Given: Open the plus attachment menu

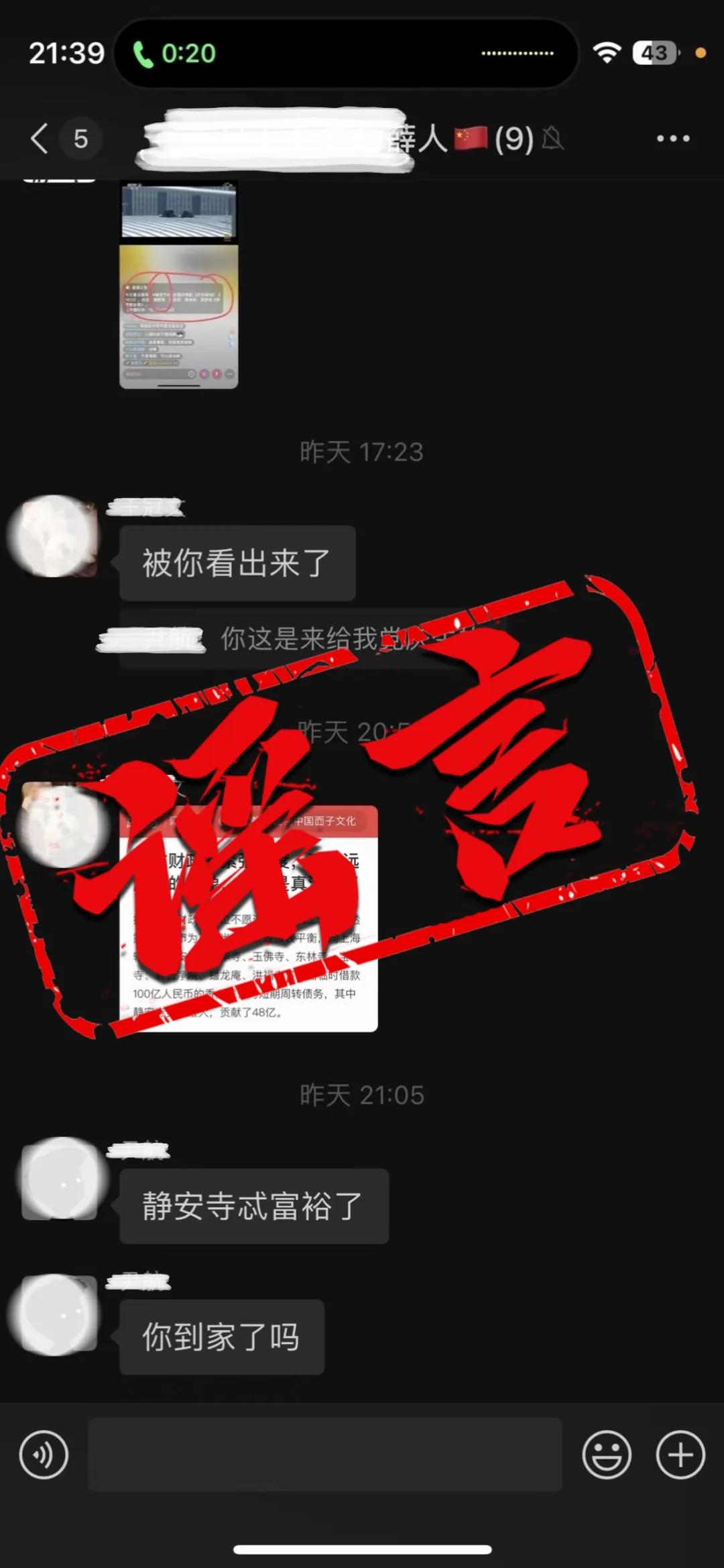Looking at the screenshot, I should (x=680, y=1455).
